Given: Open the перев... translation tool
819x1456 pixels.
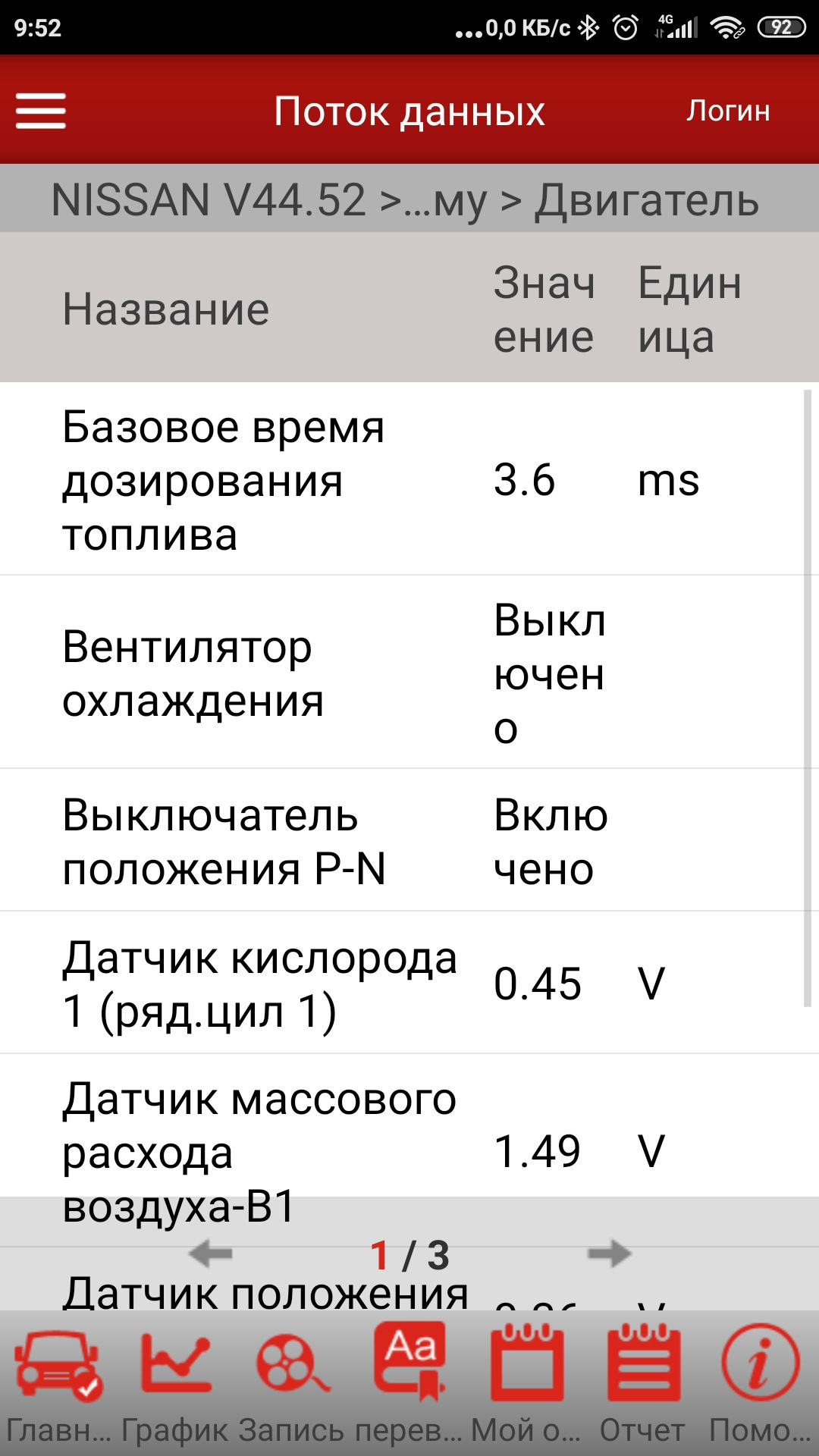Looking at the screenshot, I should click(x=409, y=1382).
